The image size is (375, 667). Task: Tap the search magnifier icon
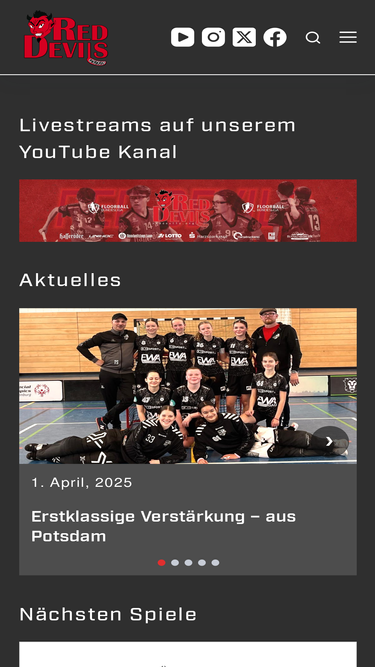tap(312, 38)
